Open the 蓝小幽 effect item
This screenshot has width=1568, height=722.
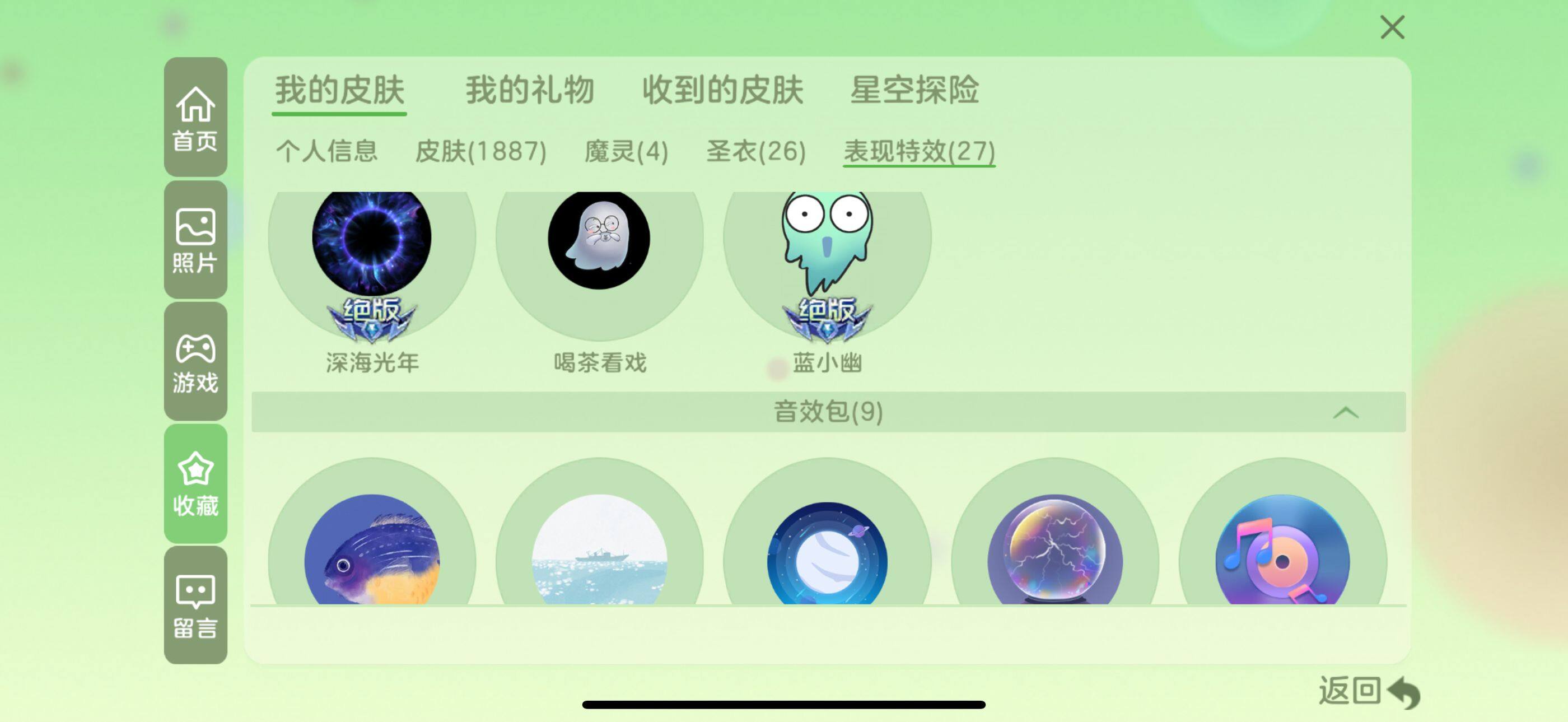[827, 255]
